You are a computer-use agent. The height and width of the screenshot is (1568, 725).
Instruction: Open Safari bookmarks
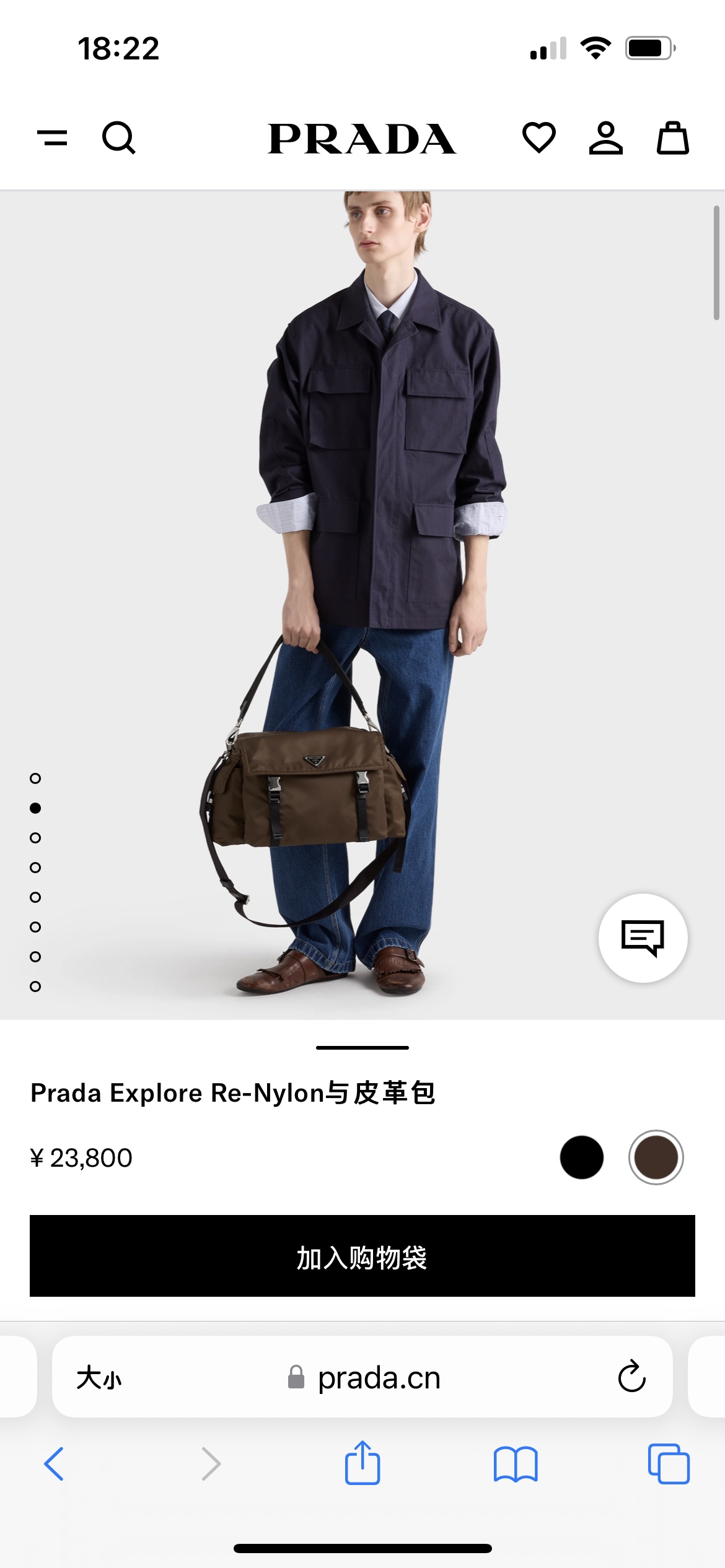coord(516,1464)
